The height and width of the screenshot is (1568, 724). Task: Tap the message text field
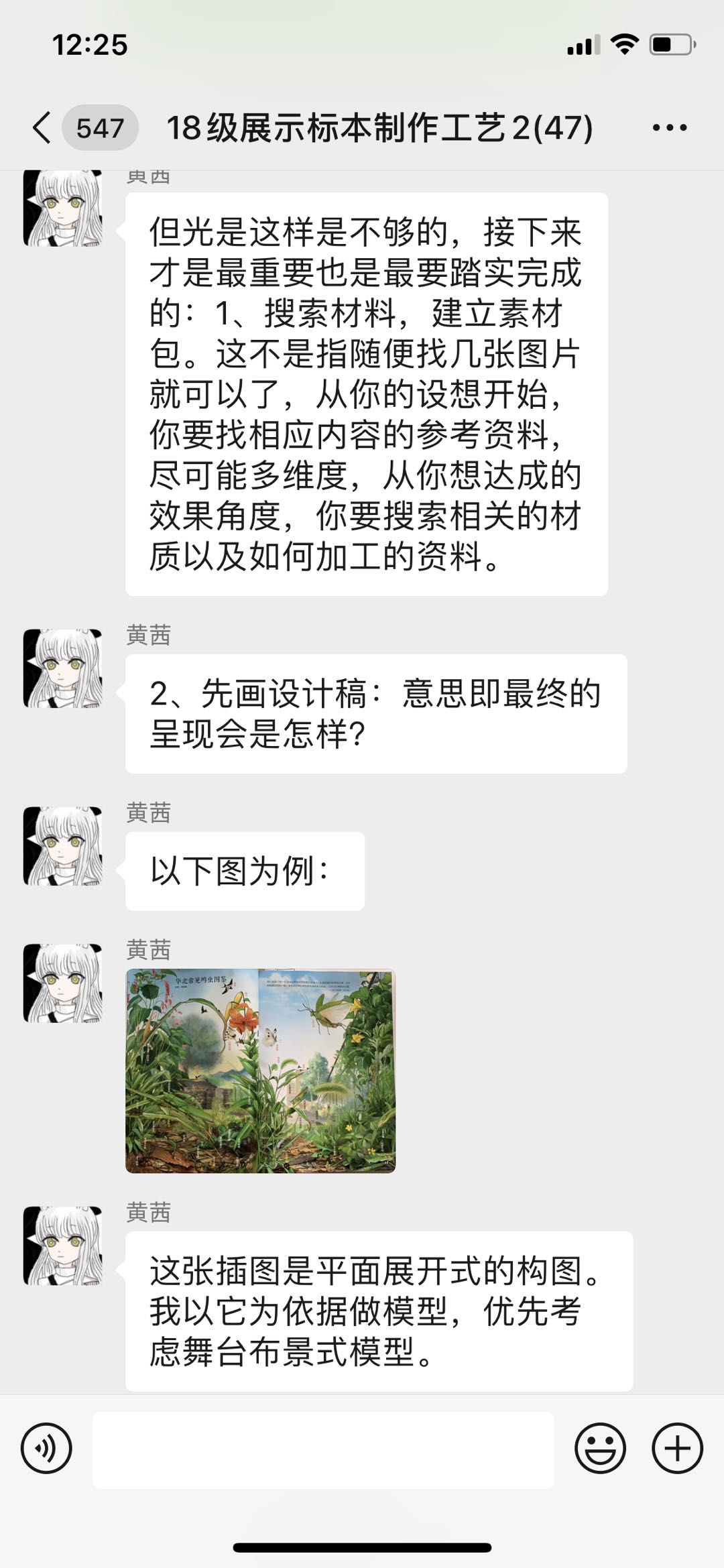(x=322, y=1449)
